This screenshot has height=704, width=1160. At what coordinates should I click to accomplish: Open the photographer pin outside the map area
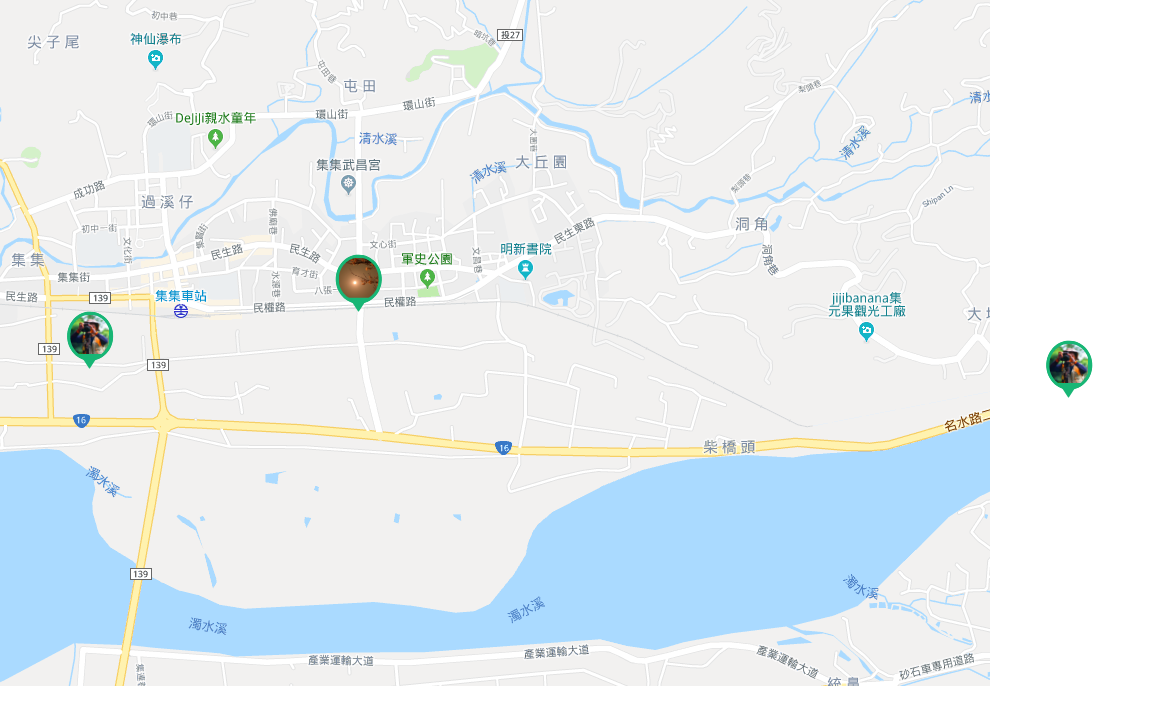pyautogui.click(x=1068, y=366)
